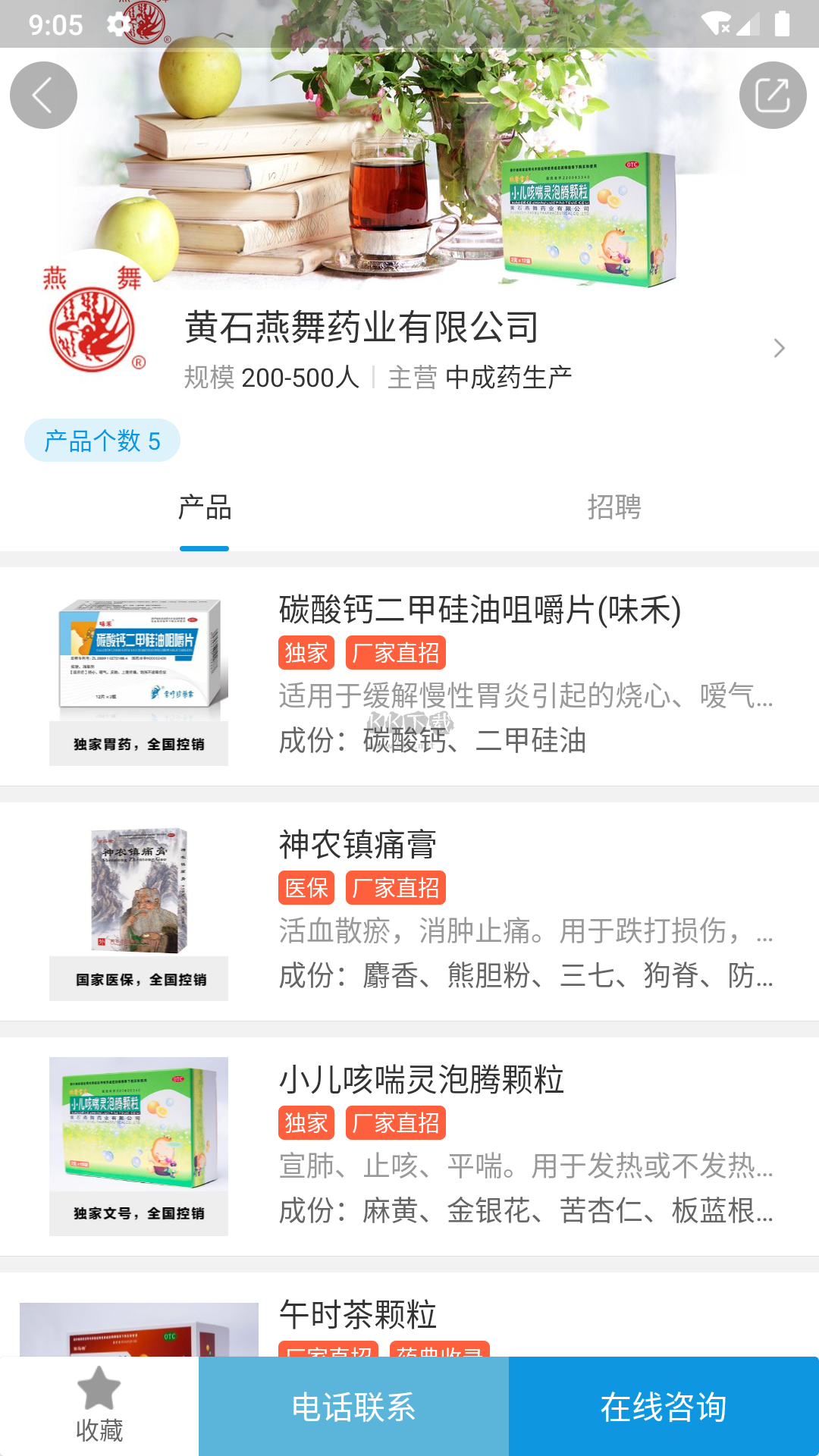Toggle the 厂家直招 tag on 小儿咳喘灵泡腾颗粒
The image size is (819, 1456).
[x=397, y=1124]
